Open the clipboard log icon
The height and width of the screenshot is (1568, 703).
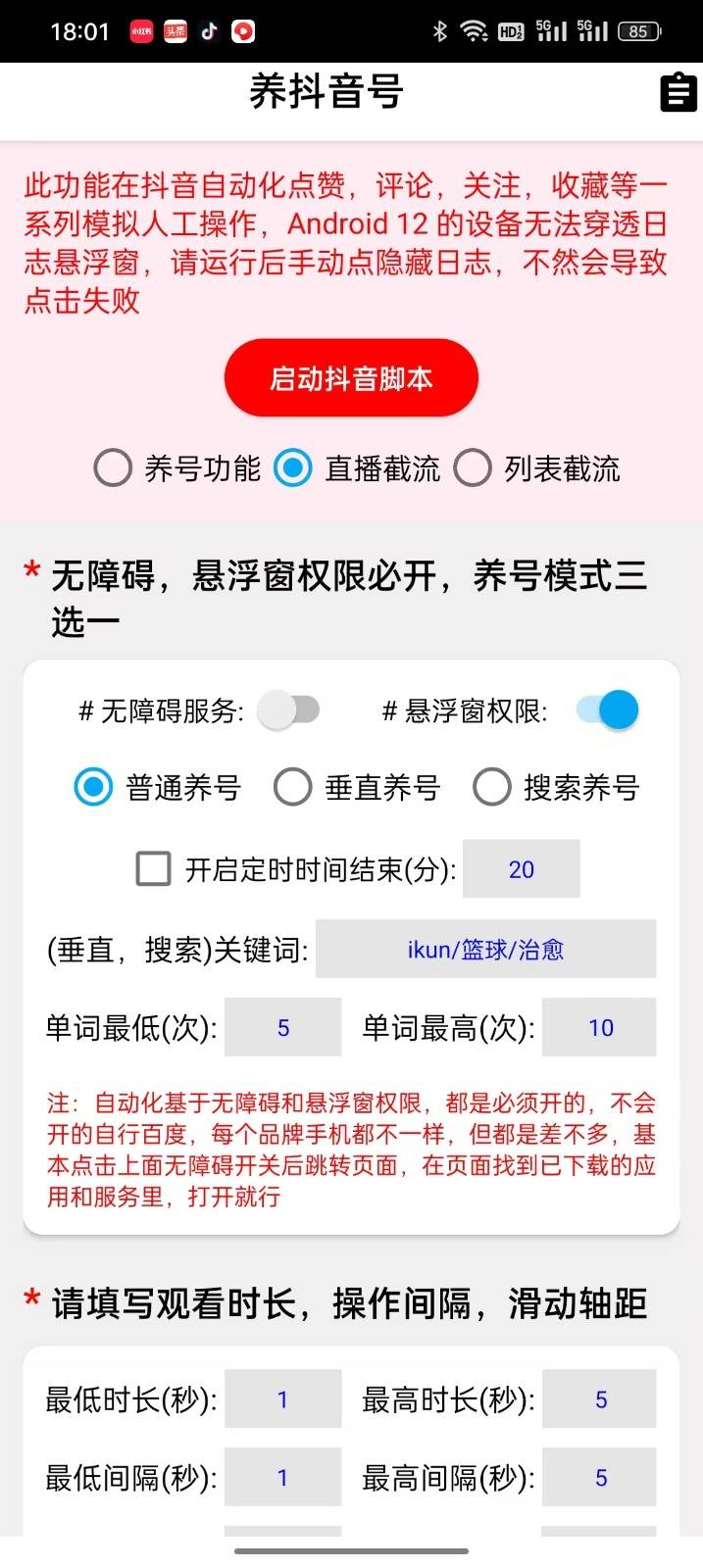(x=678, y=92)
